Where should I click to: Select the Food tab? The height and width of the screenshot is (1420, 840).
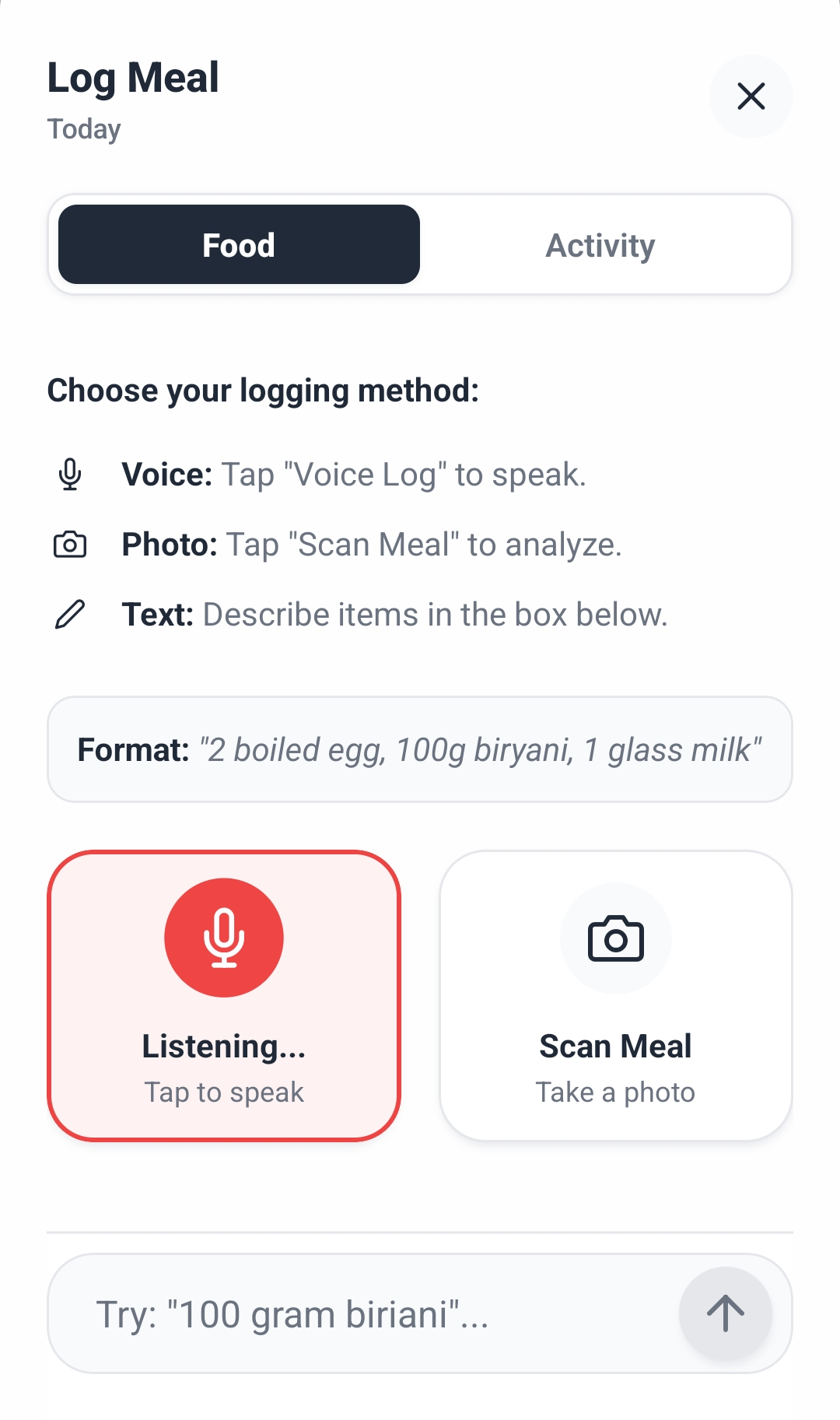pyautogui.click(x=238, y=244)
